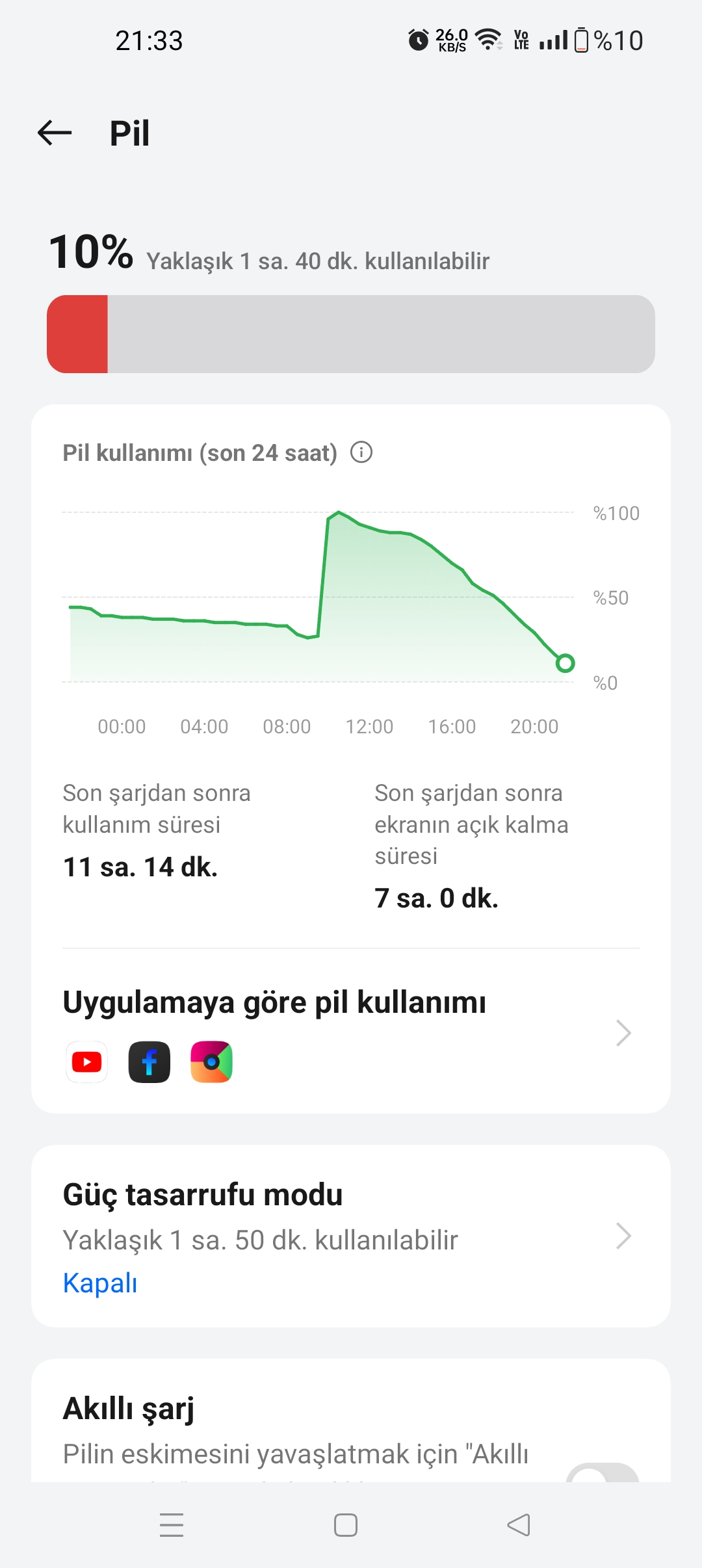Open recent apps from navigation bar
The width and height of the screenshot is (702, 1568).
(x=172, y=1524)
